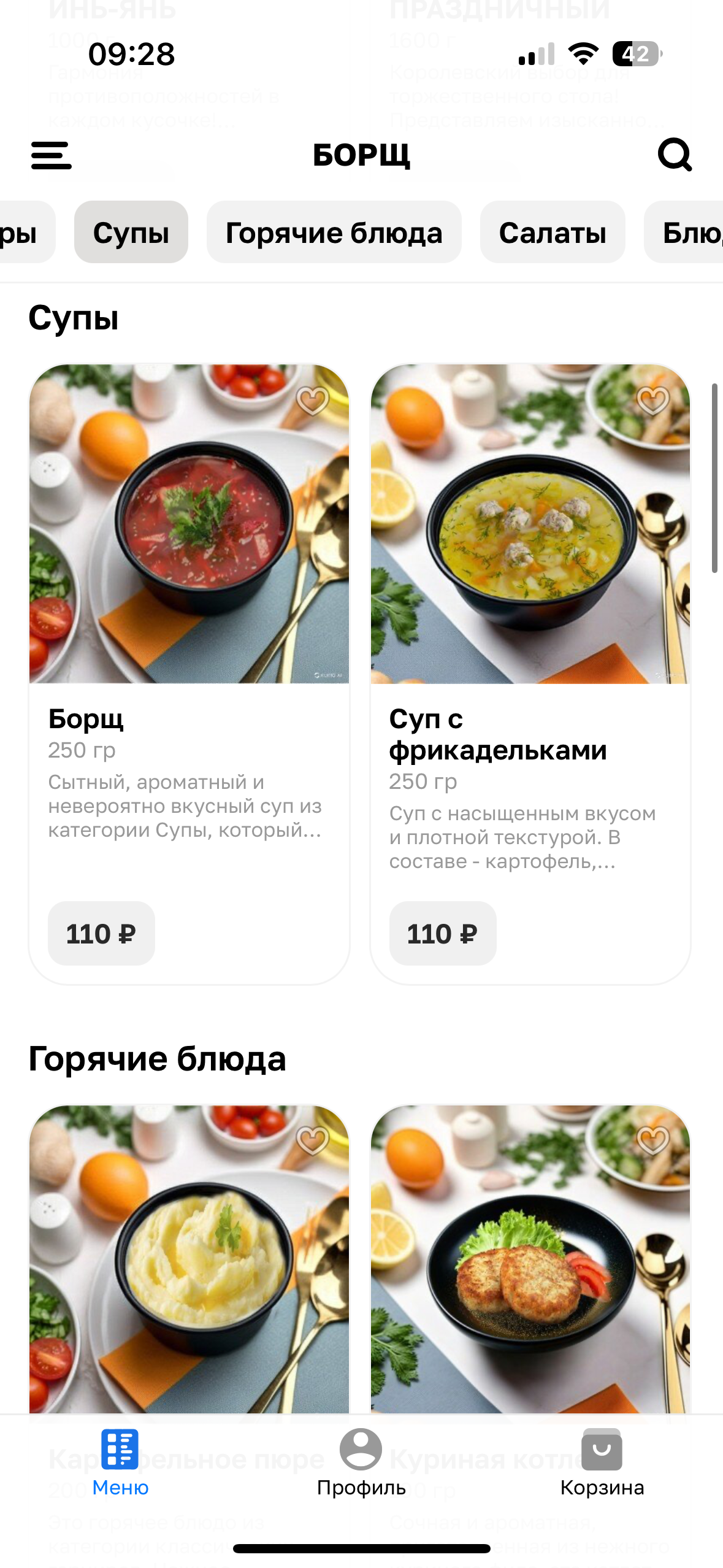The height and width of the screenshot is (1568, 723).
Task: Select the Супы category chip
Action: [131, 233]
